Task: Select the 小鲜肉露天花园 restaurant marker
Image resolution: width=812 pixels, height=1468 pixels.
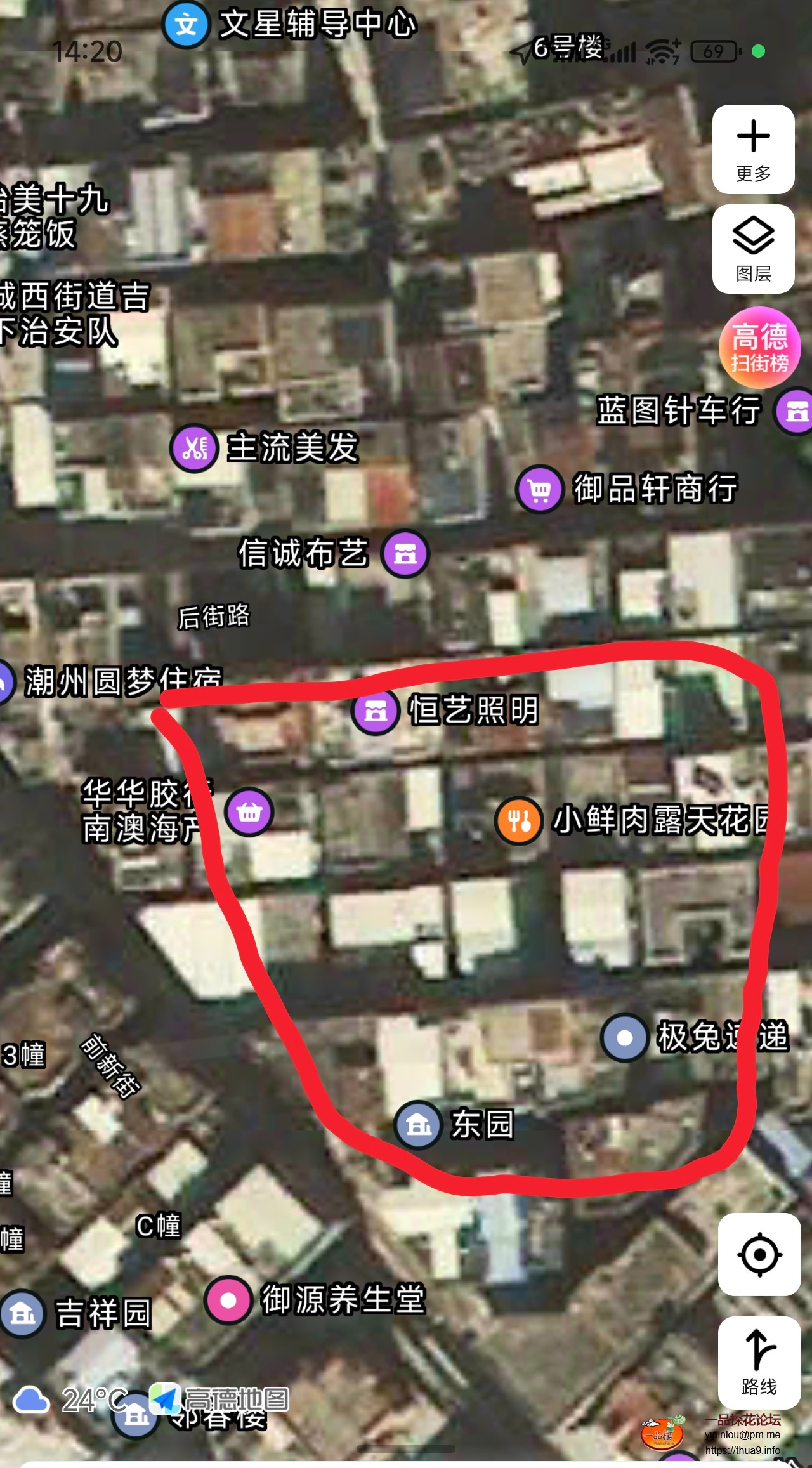Action: (519, 821)
